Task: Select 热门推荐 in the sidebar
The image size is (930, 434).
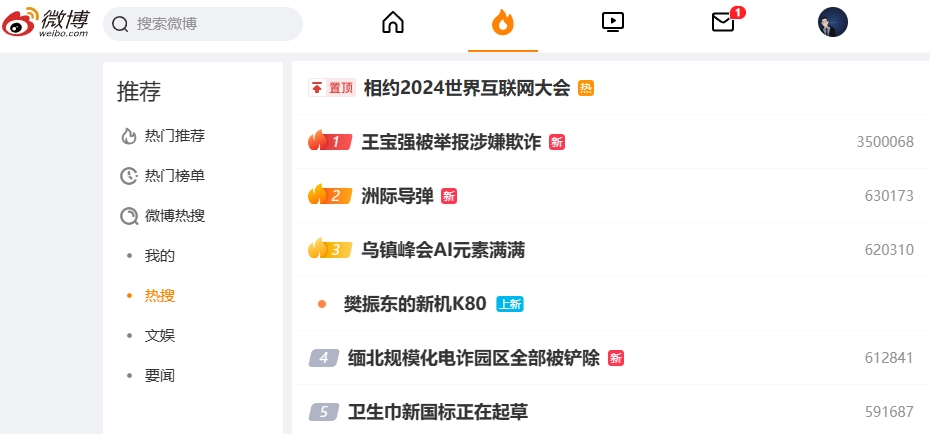Action: 174,136
